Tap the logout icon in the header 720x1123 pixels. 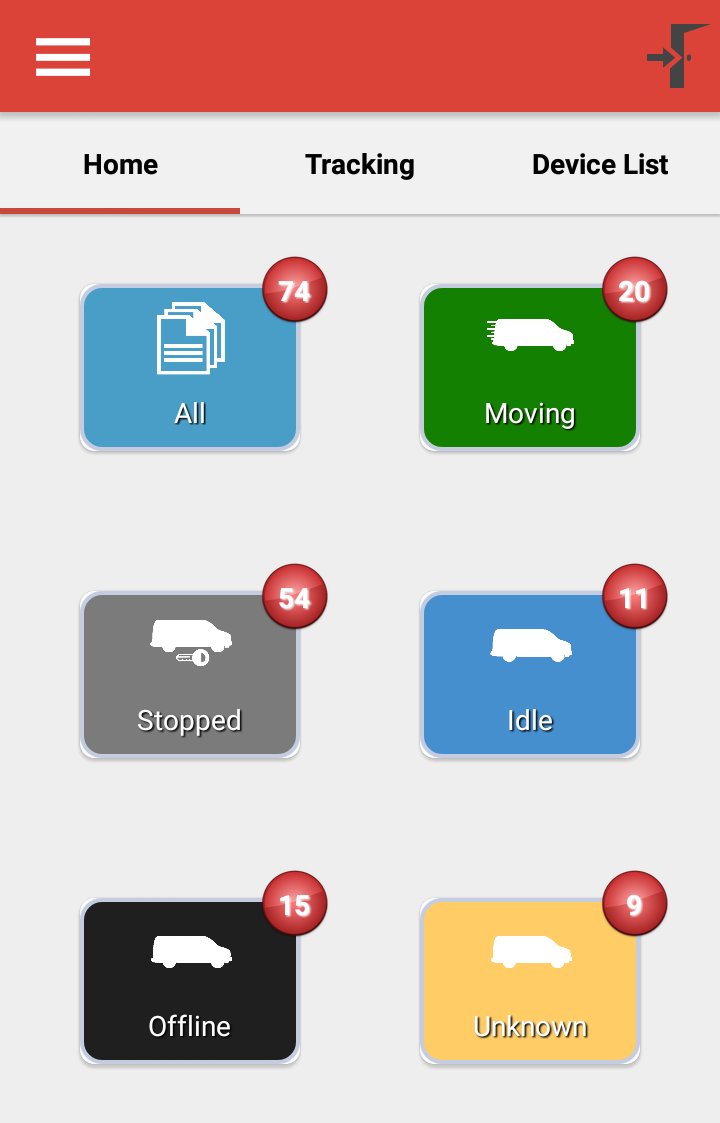point(676,56)
